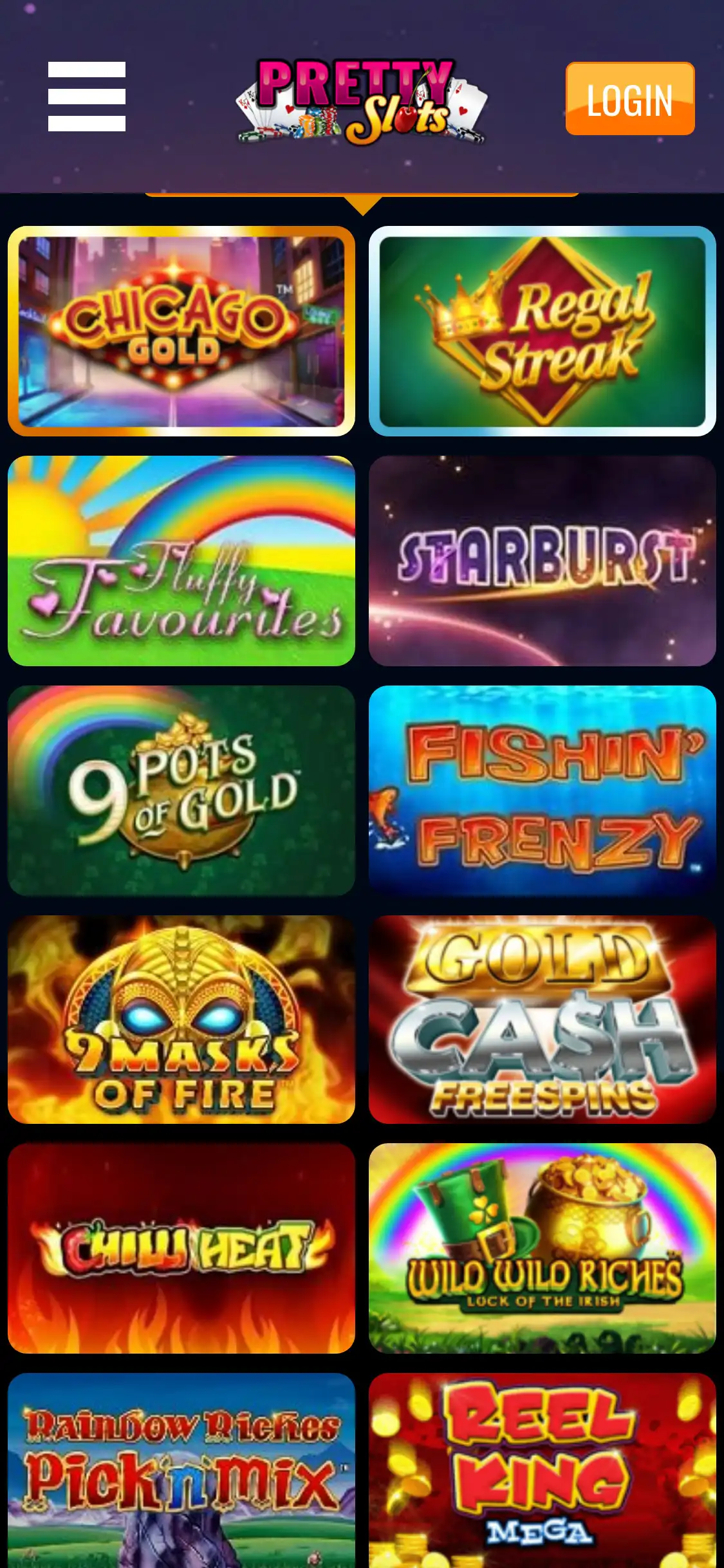
Task: Open the hamburger menu
Action: (x=86, y=97)
